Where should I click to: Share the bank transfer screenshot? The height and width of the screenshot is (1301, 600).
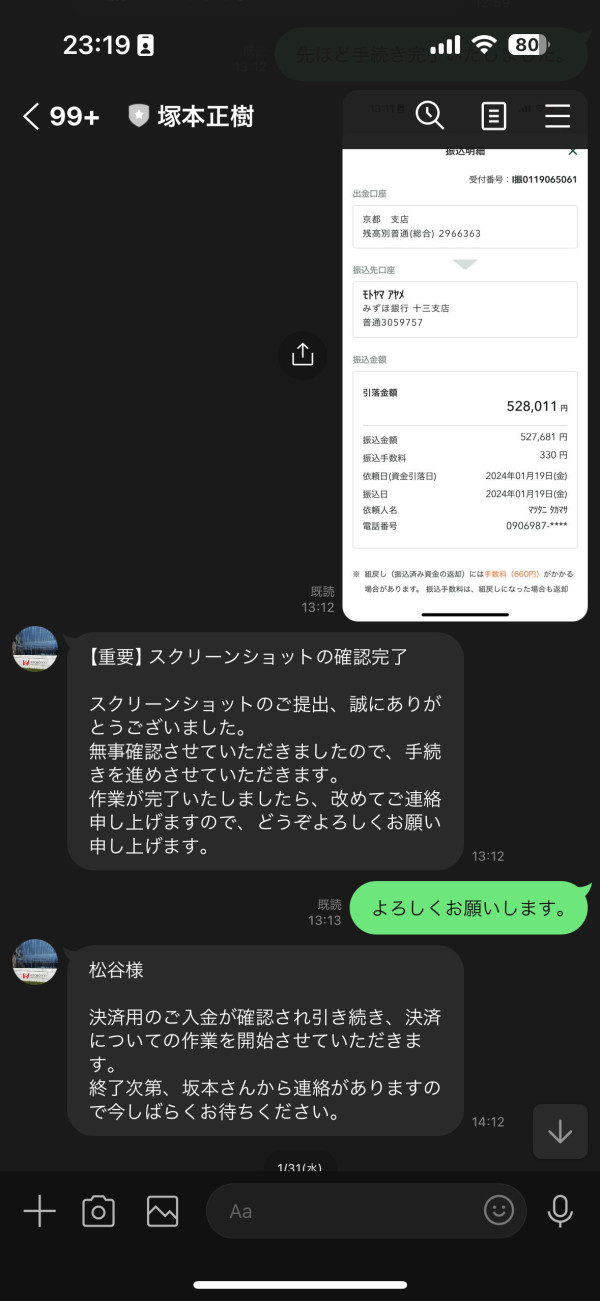pyautogui.click(x=303, y=355)
